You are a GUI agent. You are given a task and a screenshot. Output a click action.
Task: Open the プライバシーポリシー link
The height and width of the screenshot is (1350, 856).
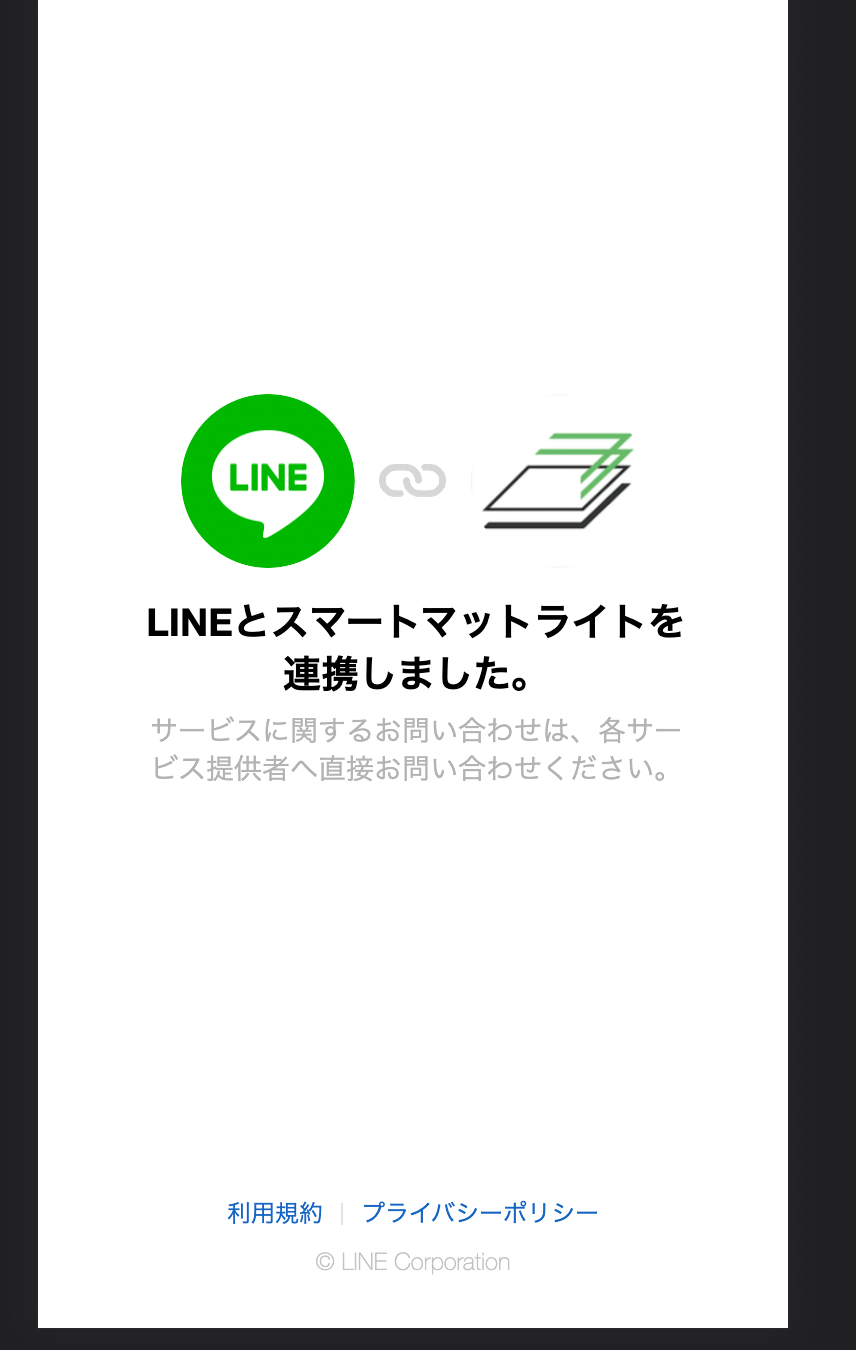[480, 1213]
